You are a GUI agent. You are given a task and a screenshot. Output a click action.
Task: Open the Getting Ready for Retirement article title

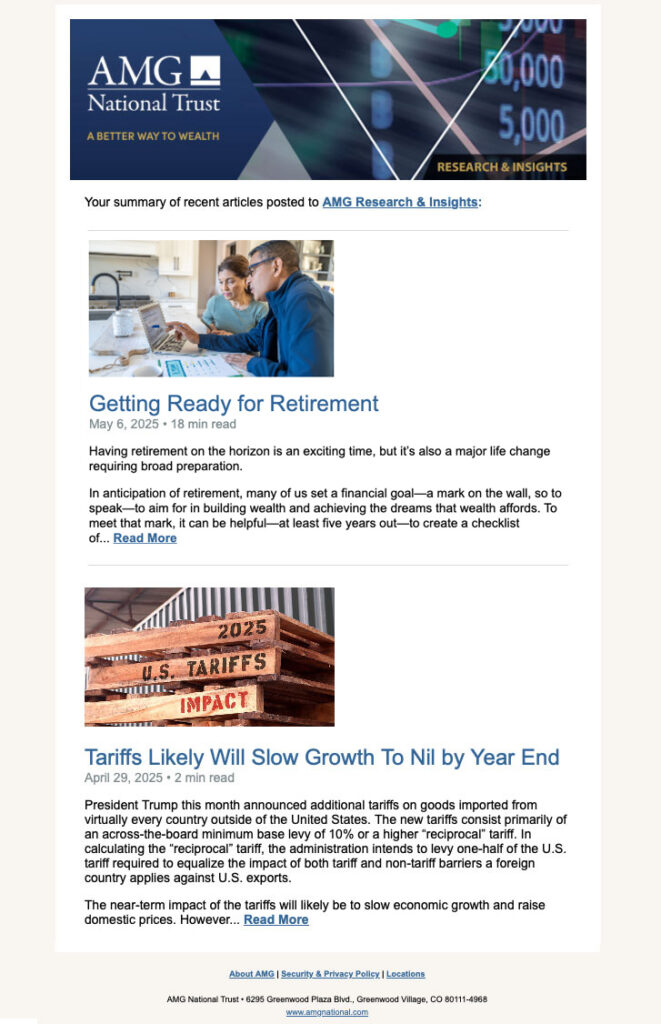pos(233,404)
